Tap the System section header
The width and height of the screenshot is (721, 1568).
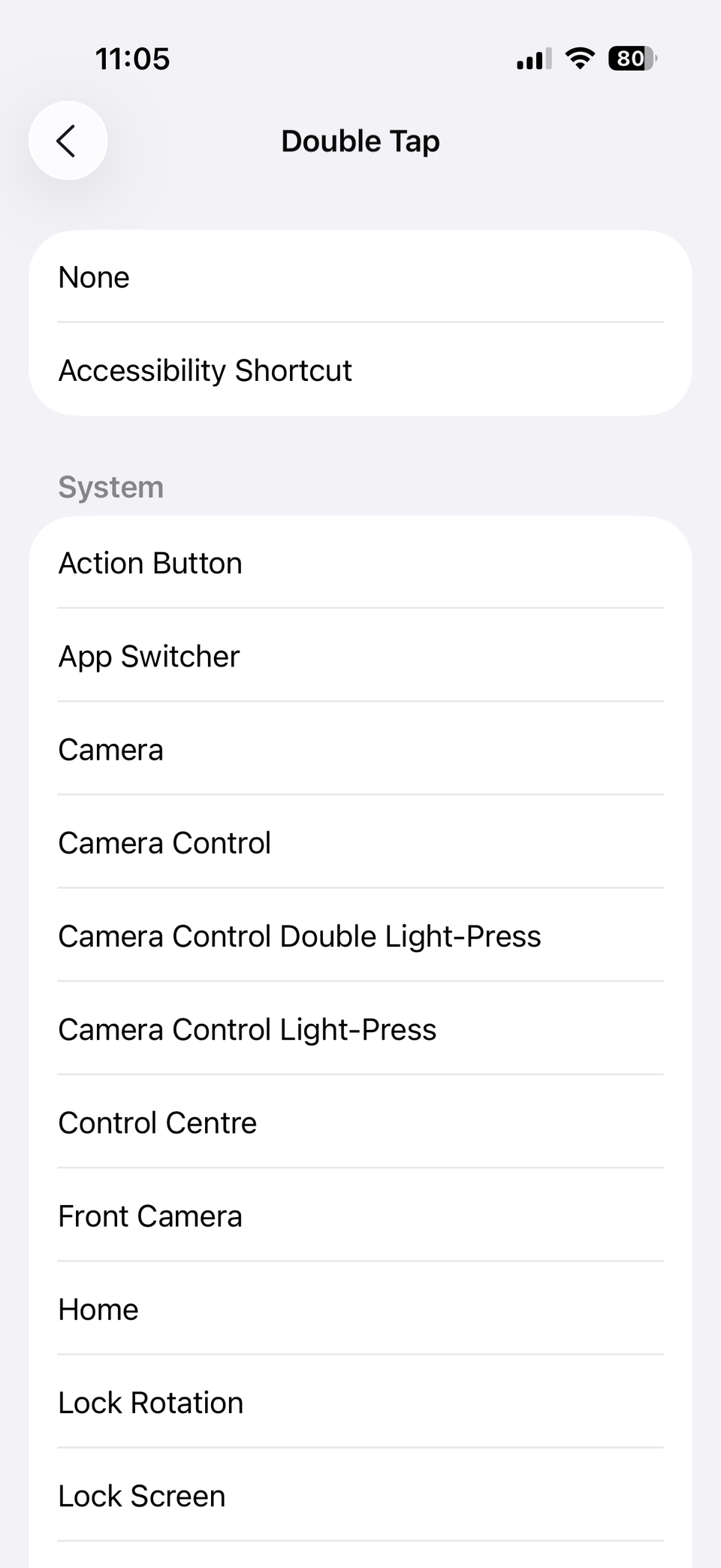point(110,486)
